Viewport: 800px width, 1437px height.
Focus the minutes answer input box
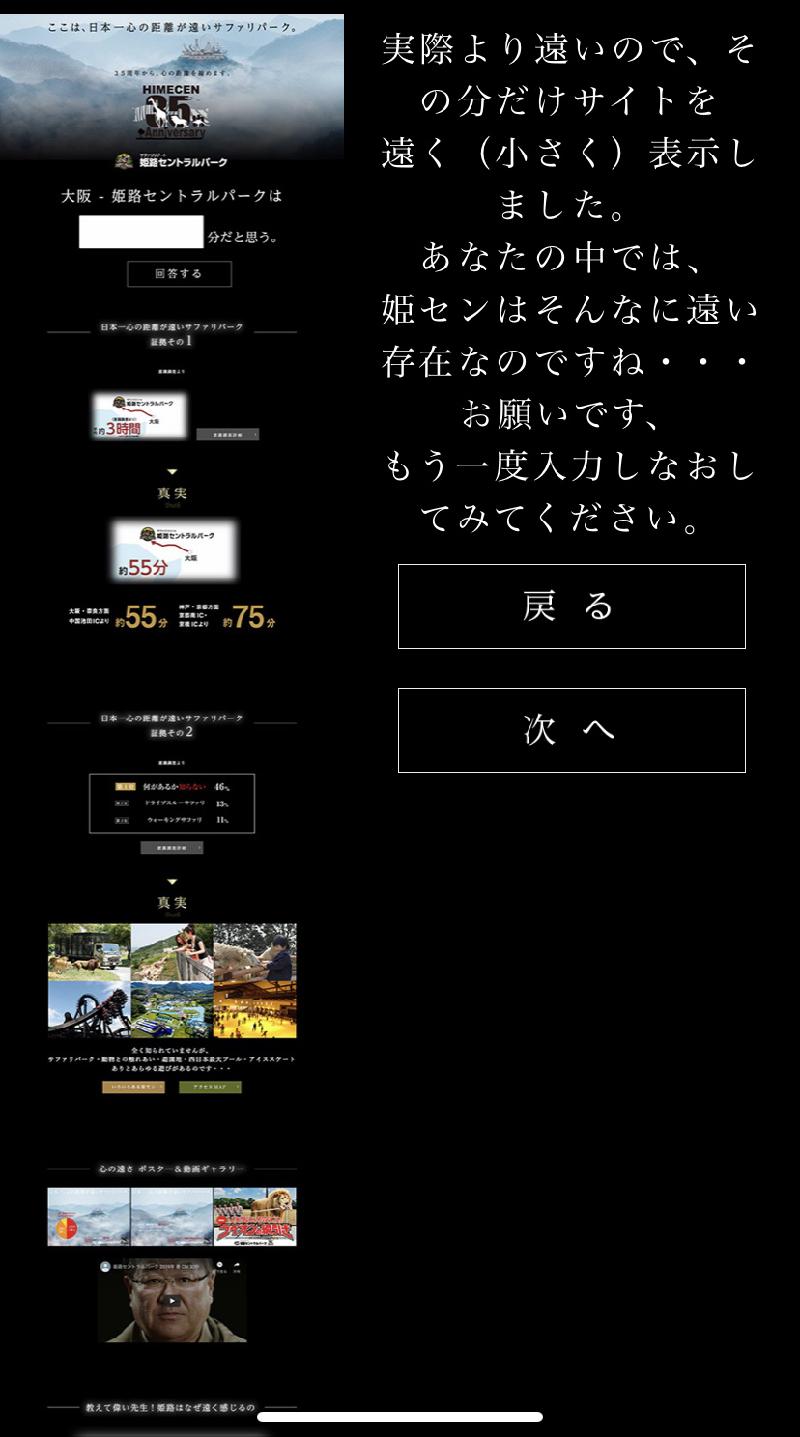point(142,232)
